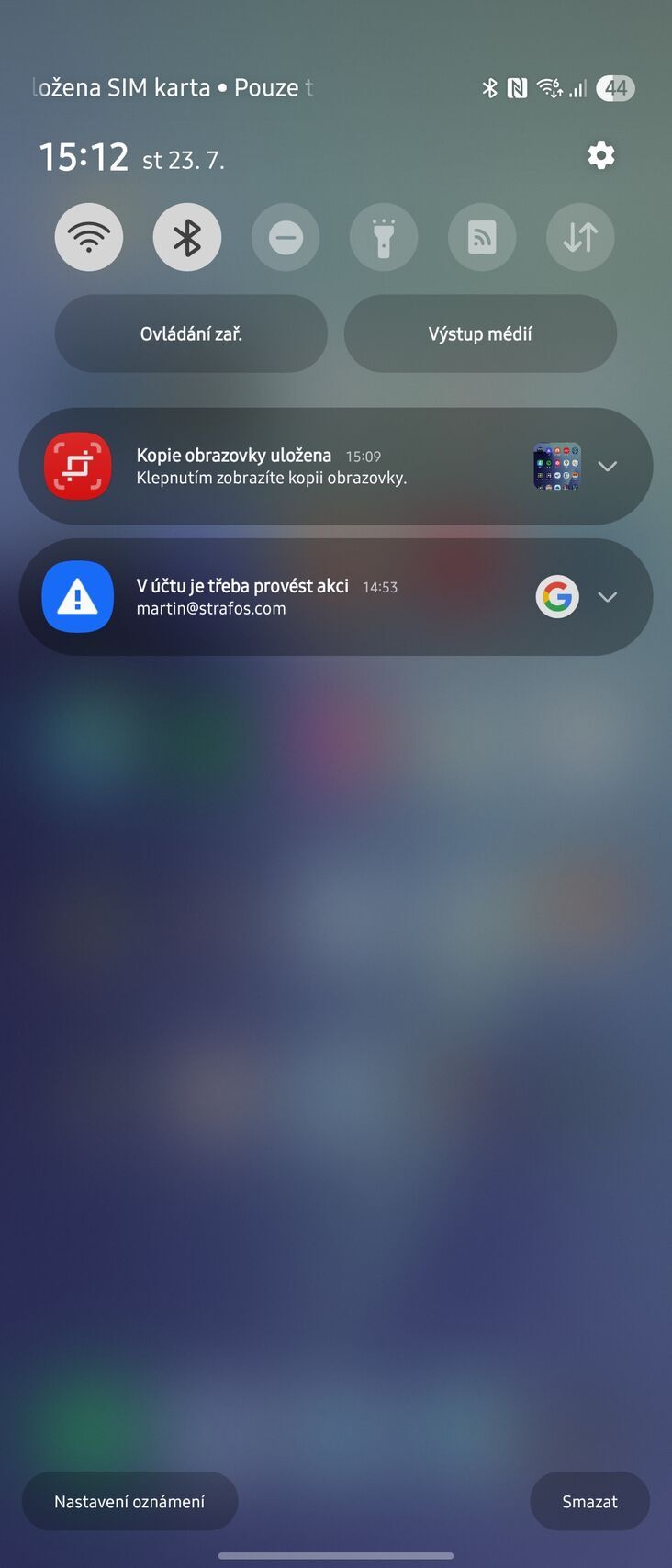The image size is (672, 1568).
Task: Select the flashlight quick settings icon
Action: 384,237
